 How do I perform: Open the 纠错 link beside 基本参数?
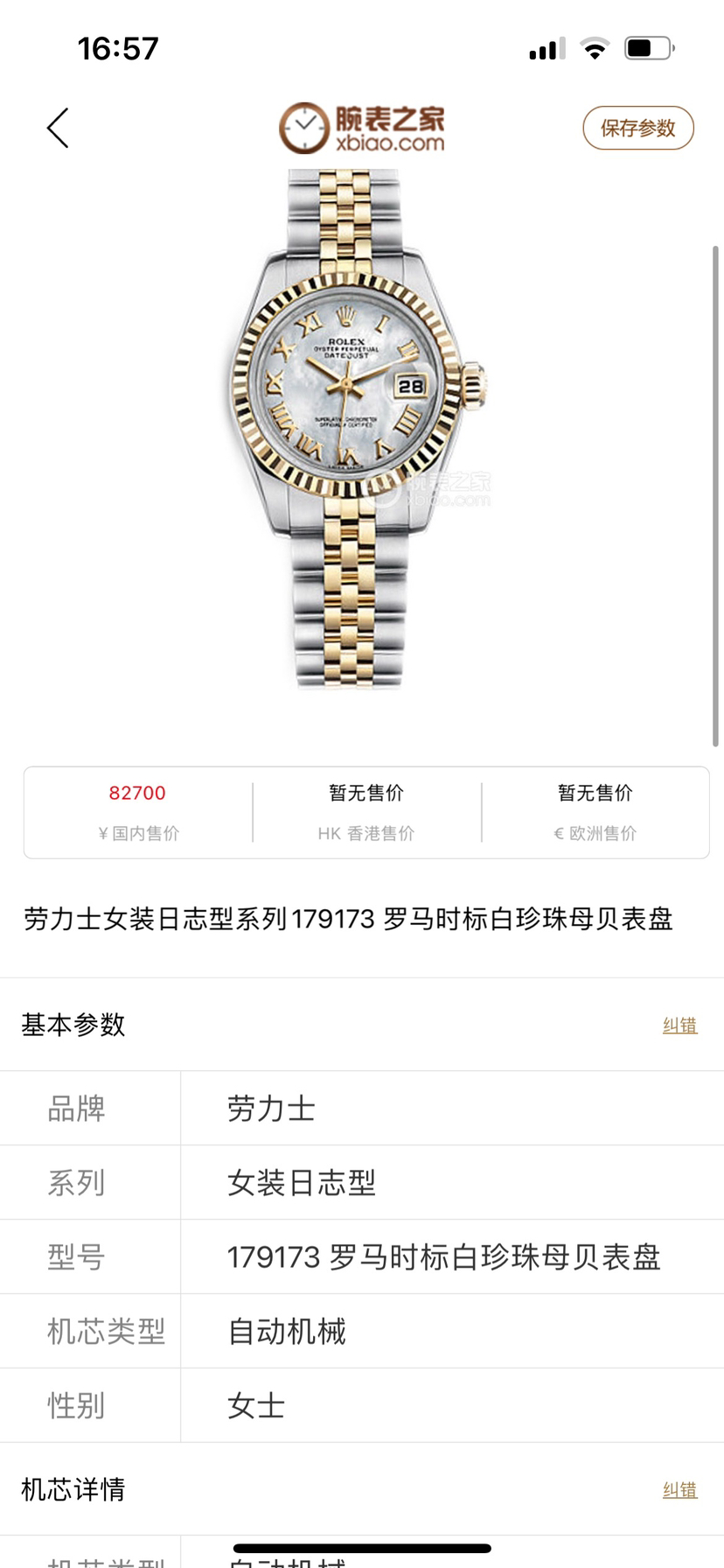coord(679,1025)
